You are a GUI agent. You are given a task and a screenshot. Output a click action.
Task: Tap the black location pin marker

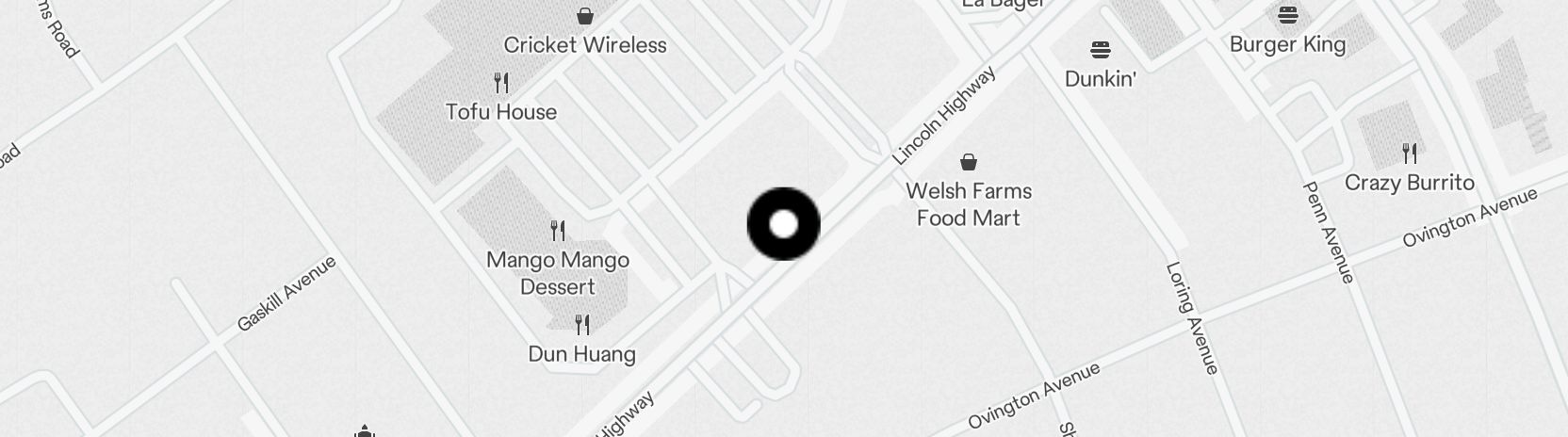[783, 224]
